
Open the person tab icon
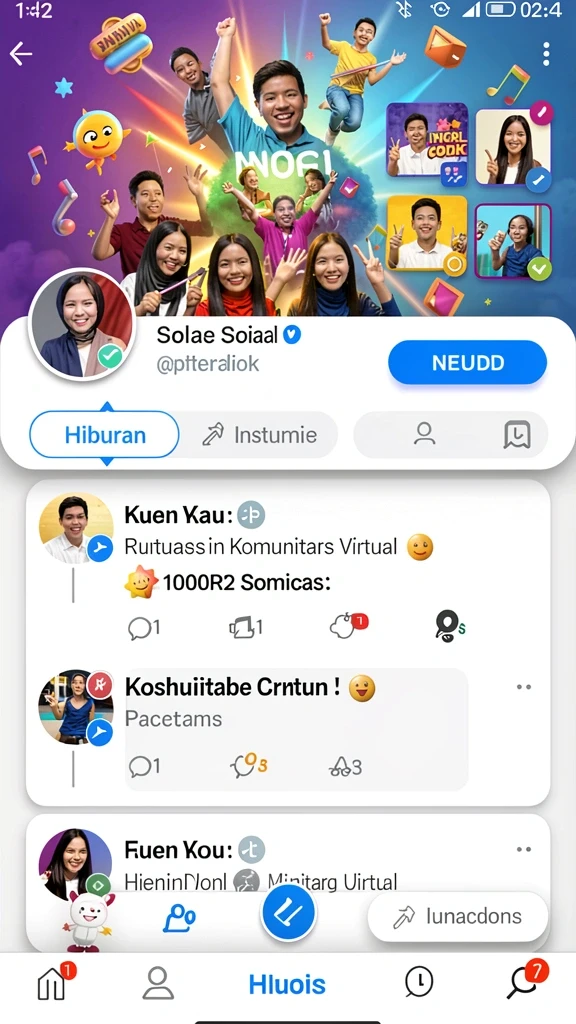click(x=424, y=435)
